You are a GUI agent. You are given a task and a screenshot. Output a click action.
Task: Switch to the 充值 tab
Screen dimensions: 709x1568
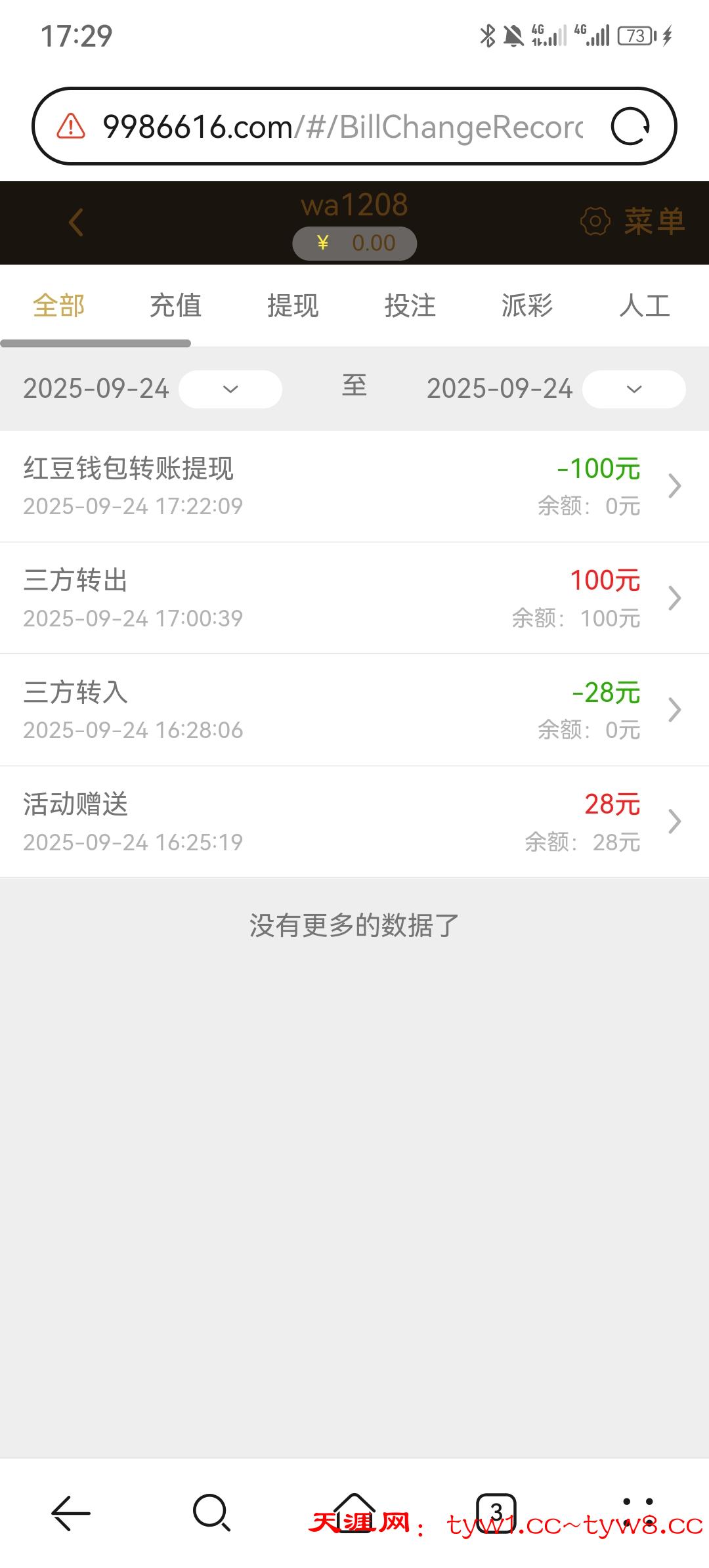coord(175,306)
